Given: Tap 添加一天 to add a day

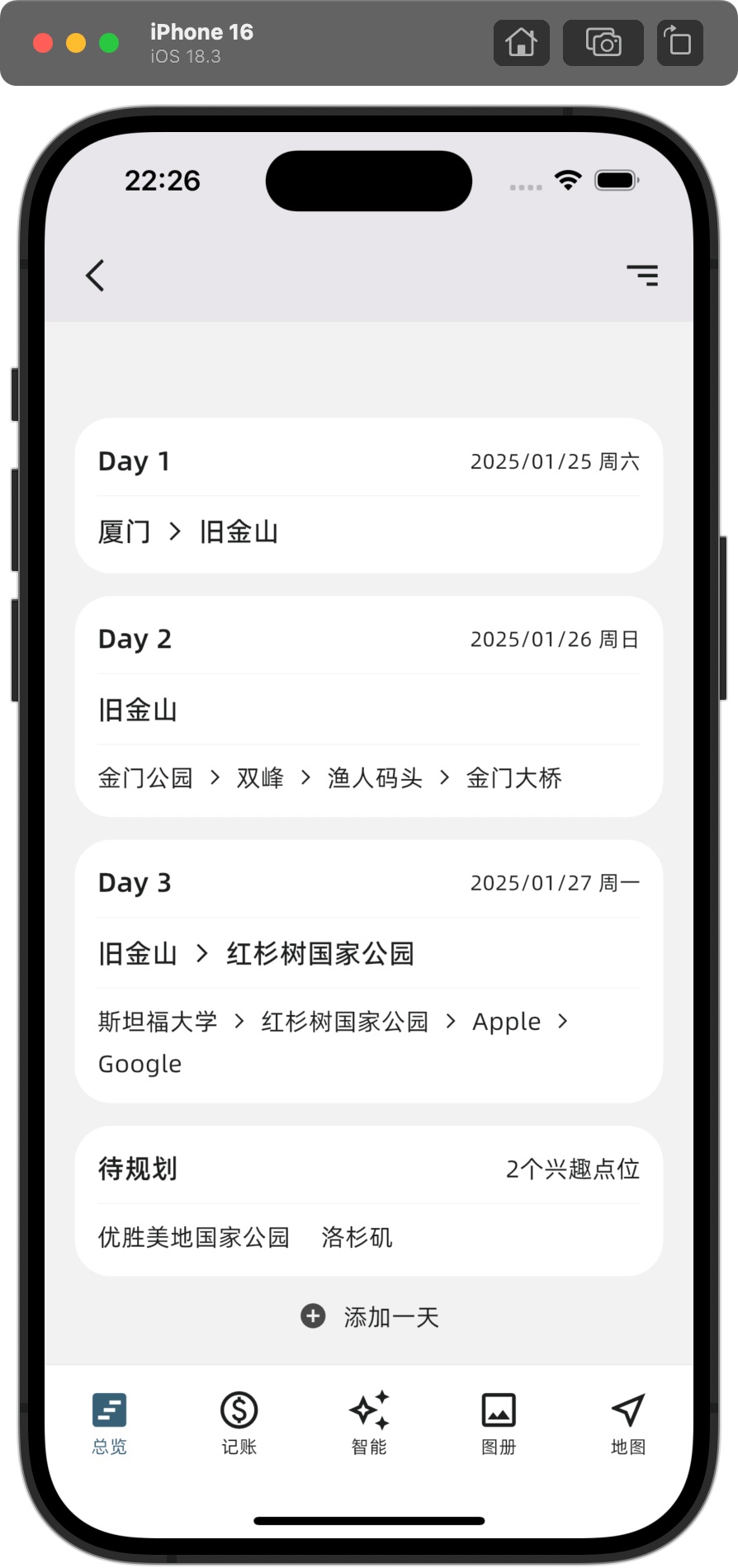Looking at the screenshot, I should coord(369,1317).
